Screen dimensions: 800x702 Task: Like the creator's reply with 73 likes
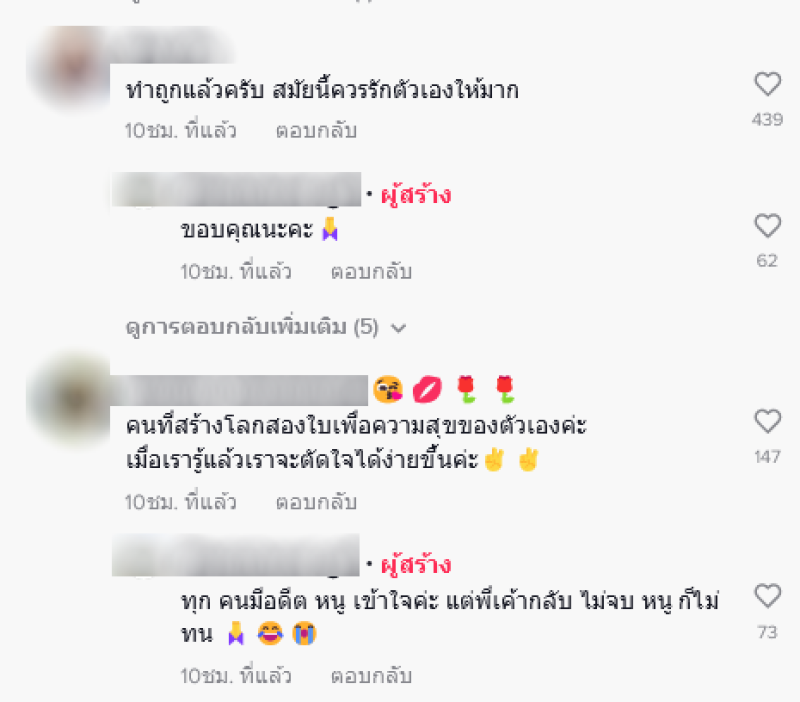pyautogui.click(x=767, y=597)
